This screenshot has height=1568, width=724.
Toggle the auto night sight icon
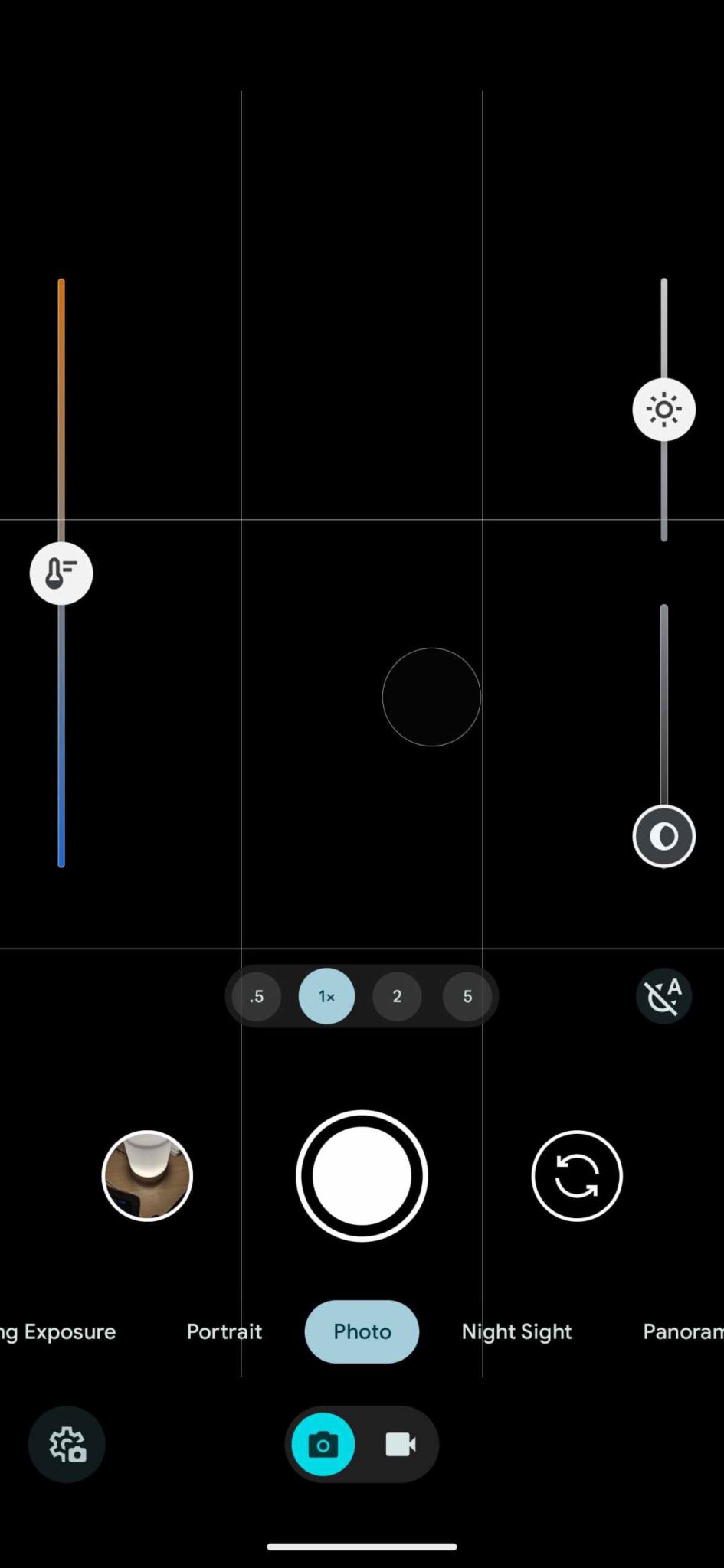click(x=663, y=996)
